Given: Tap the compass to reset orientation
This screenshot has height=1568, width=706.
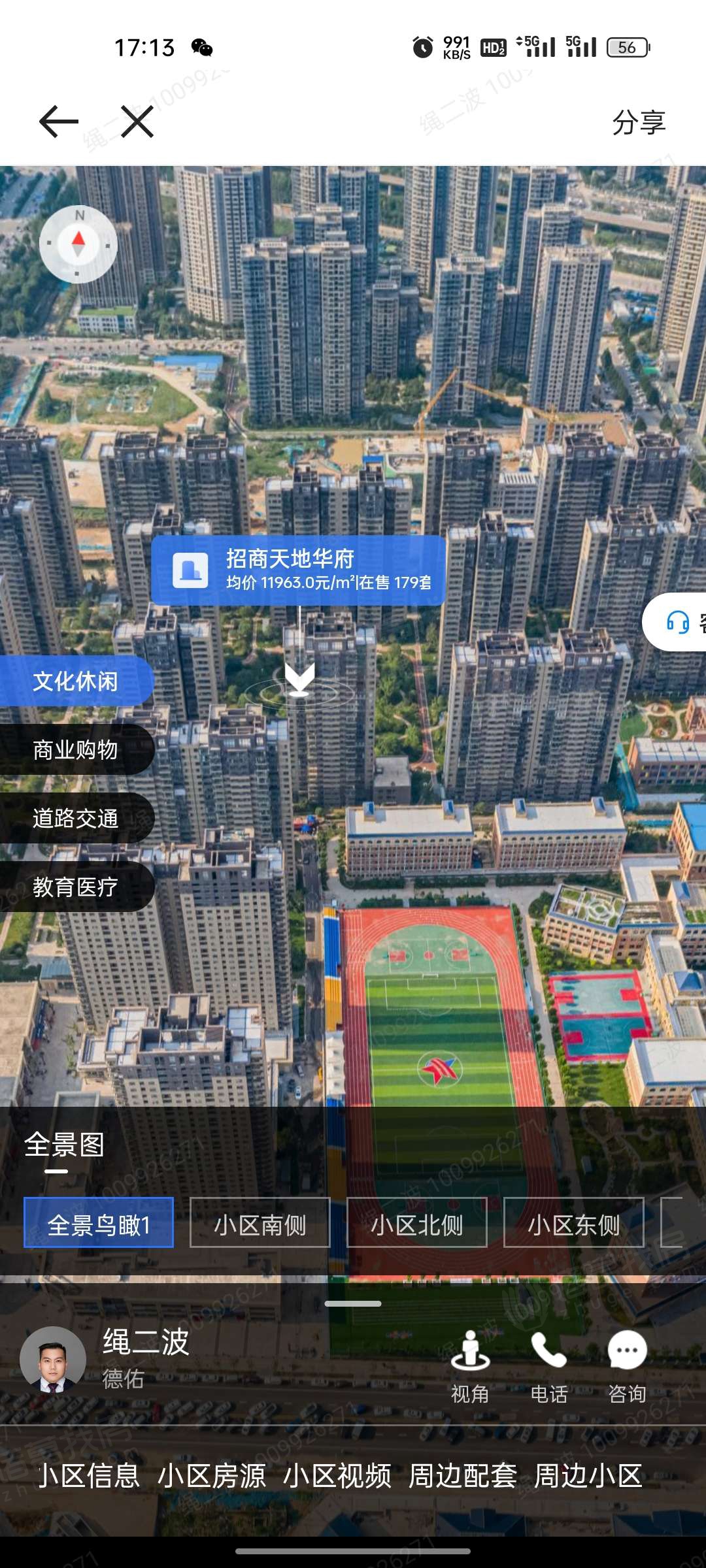Looking at the screenshot, I should pos(78,244).
